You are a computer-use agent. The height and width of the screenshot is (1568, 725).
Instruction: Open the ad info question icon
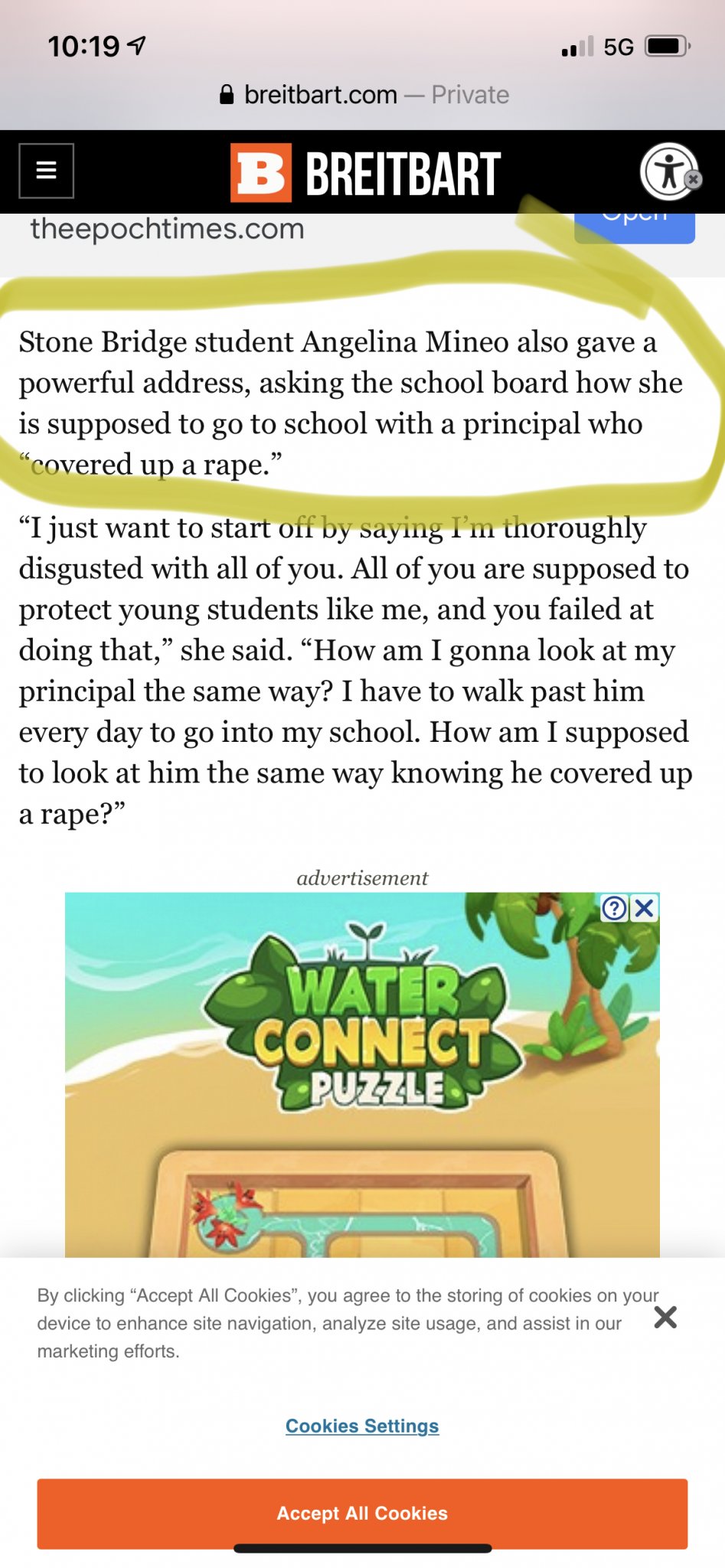pyautogui.click(x=614, y=909)
